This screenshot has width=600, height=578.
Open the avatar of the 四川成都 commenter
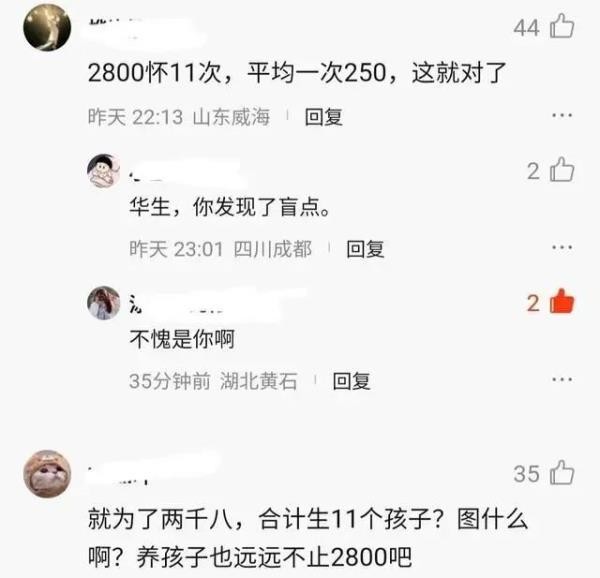[104, 171]
